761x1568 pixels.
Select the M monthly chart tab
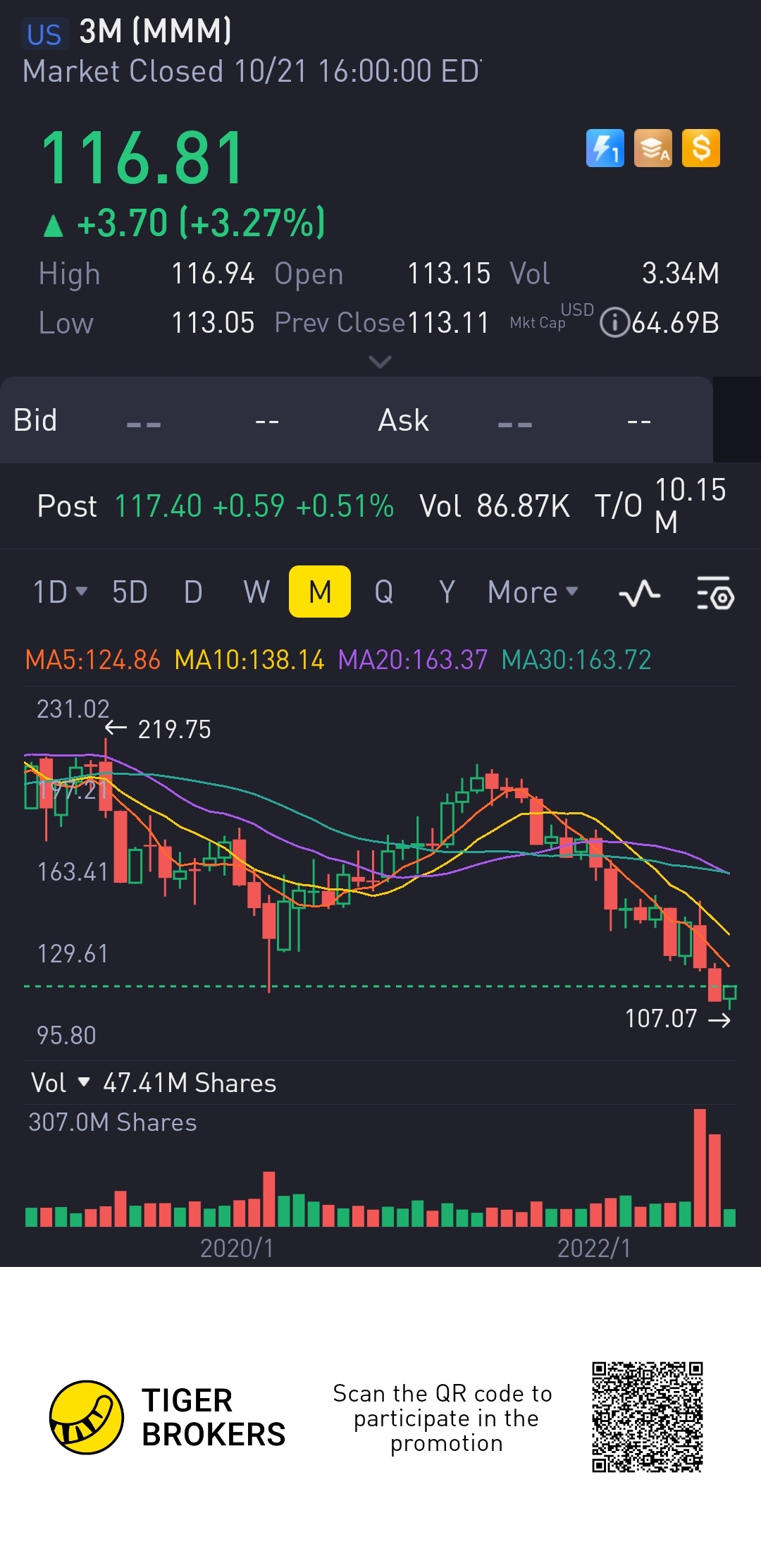click(x=320, y=592)
